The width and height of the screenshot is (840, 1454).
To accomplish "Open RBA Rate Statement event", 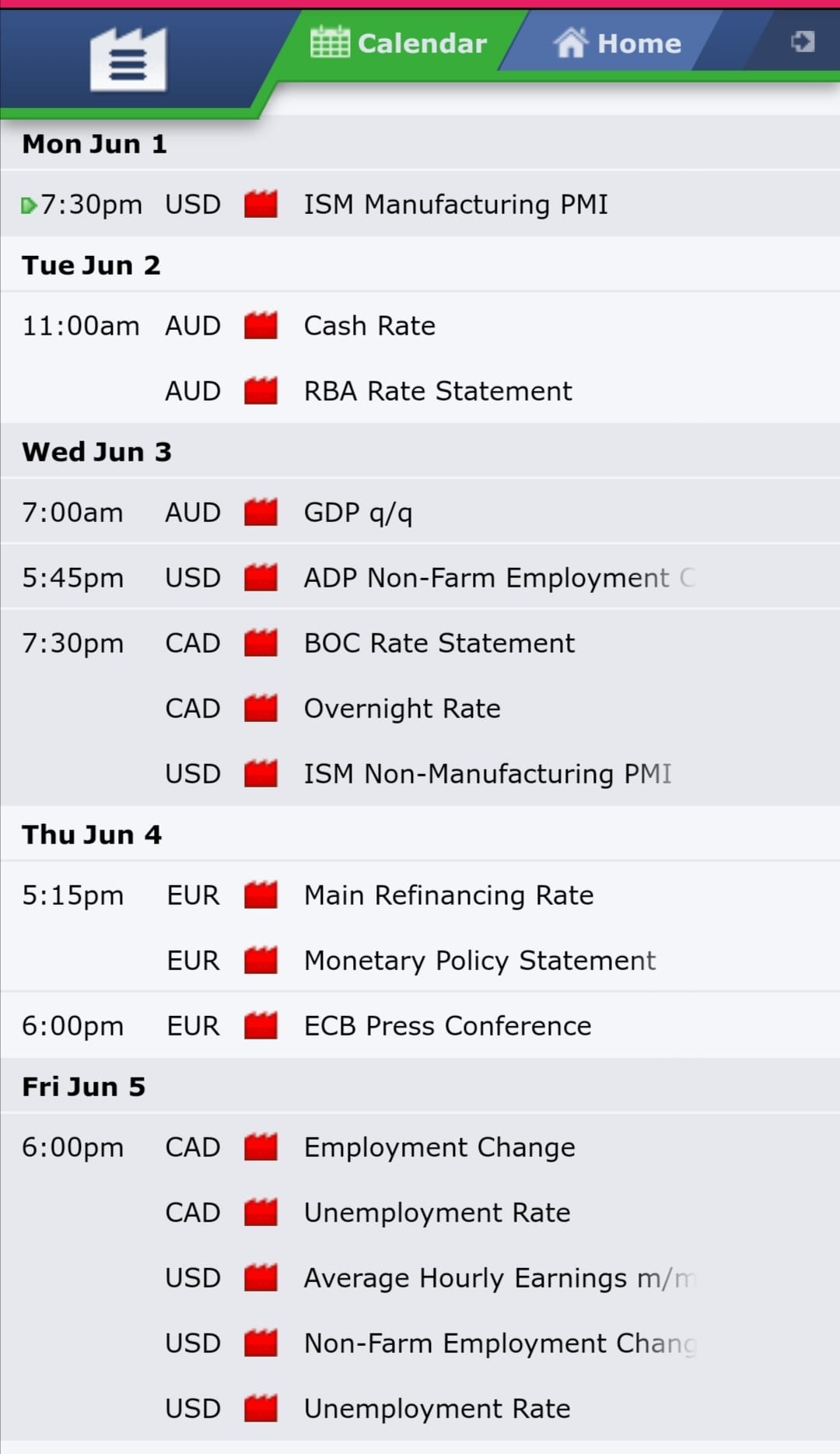I will click(420, 391).
